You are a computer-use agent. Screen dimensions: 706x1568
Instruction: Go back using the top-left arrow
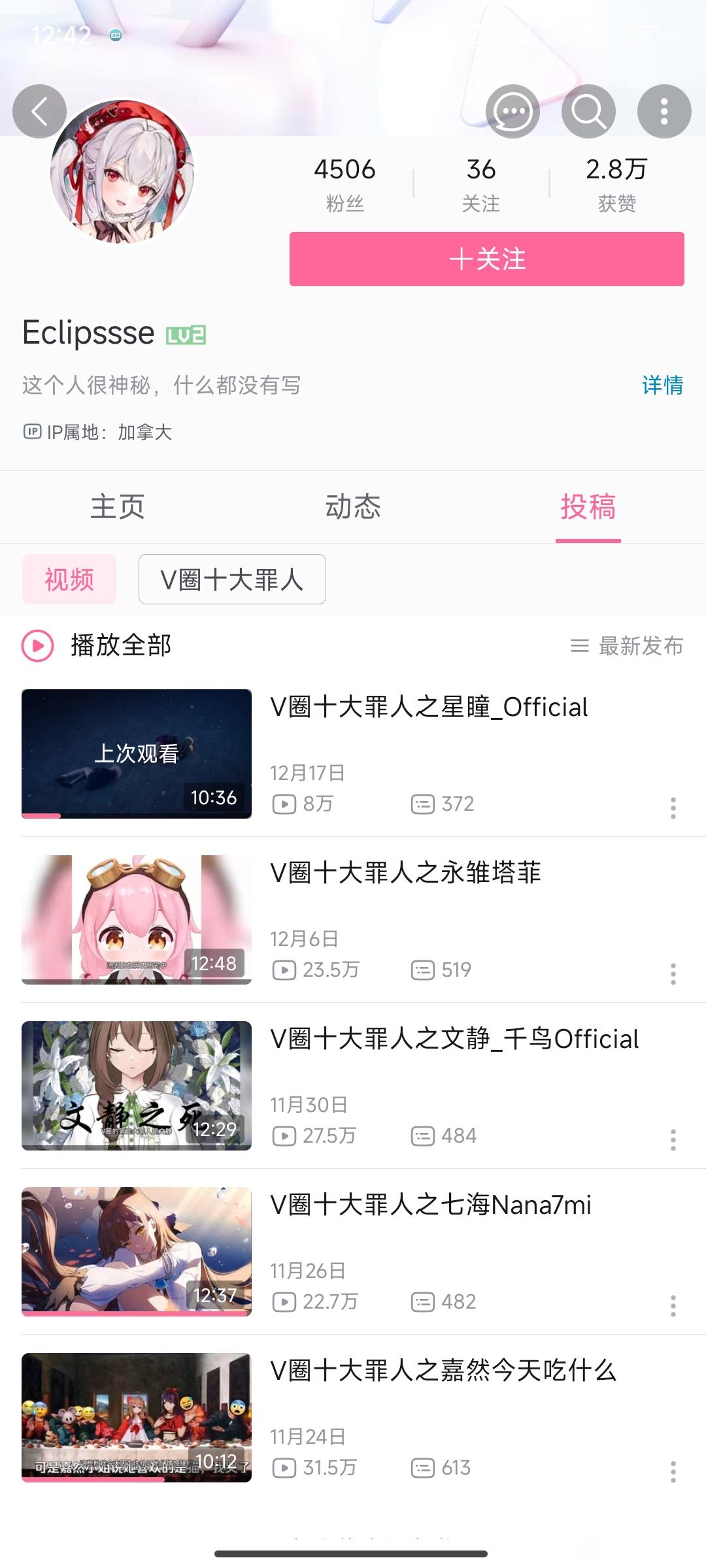[39, 111]
